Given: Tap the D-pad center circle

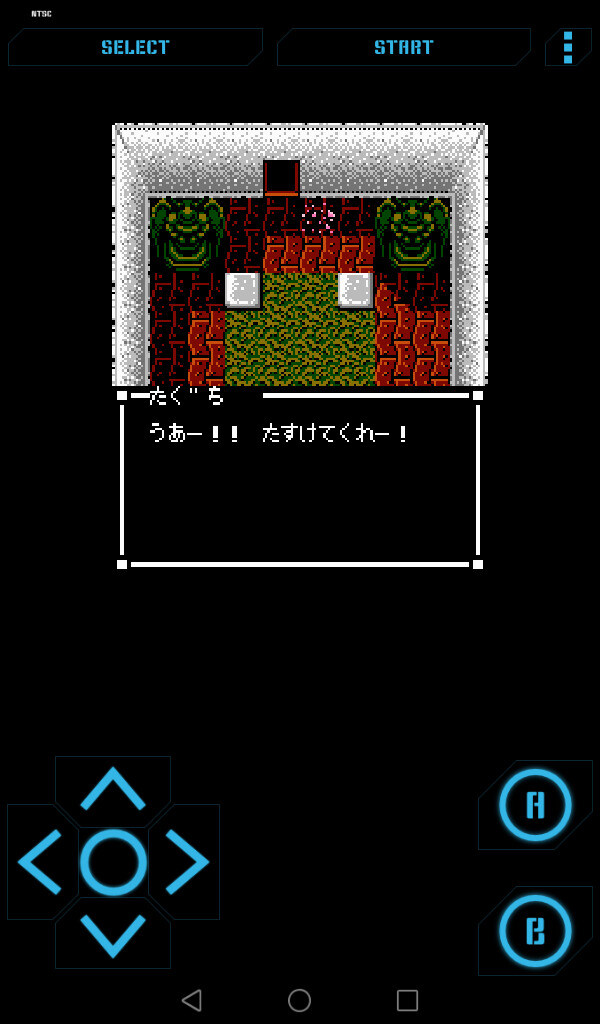Looking at the screenshot, I should coord(113,861).
